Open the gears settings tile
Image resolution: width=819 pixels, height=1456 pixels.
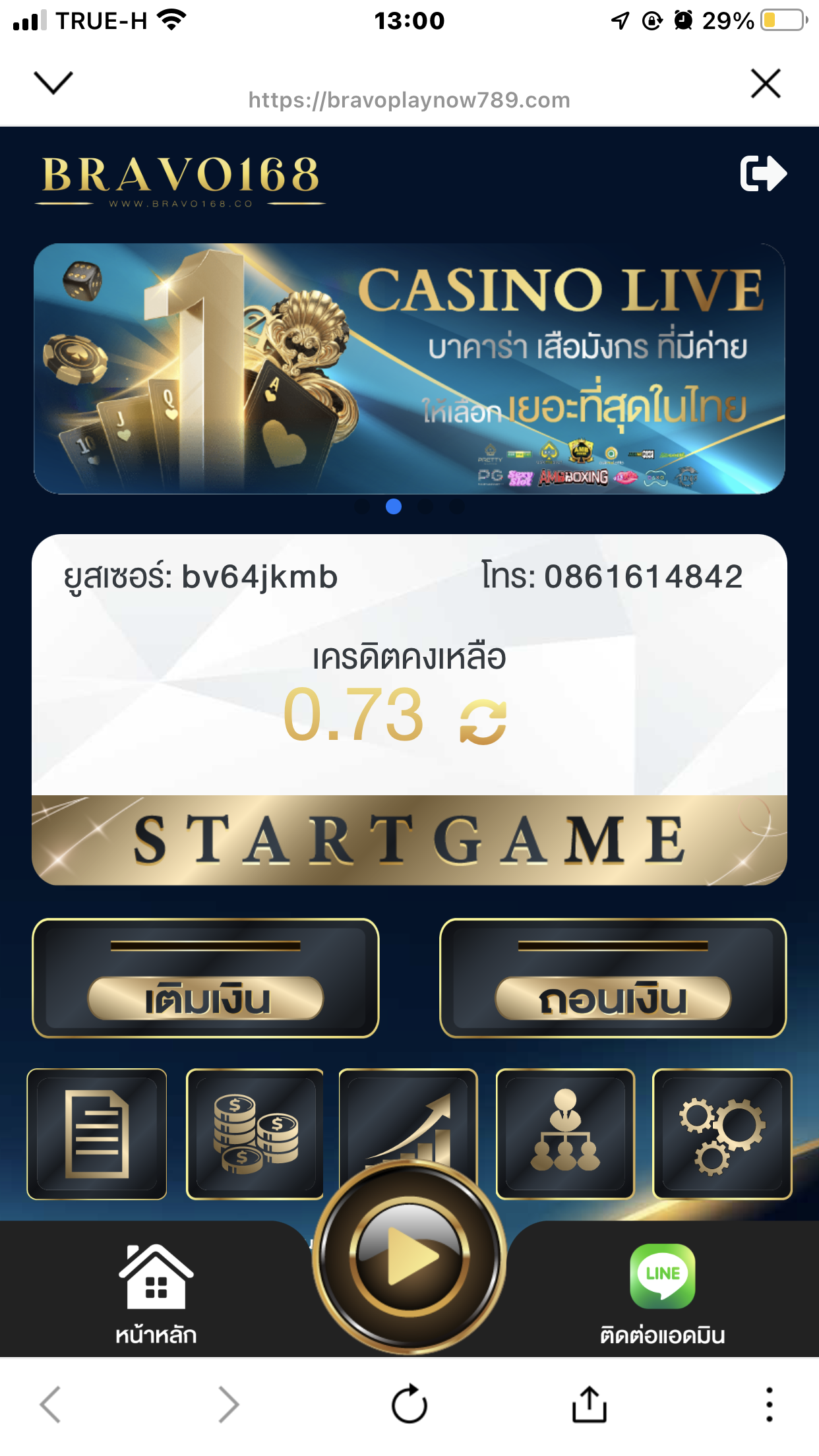(722, 1134)
